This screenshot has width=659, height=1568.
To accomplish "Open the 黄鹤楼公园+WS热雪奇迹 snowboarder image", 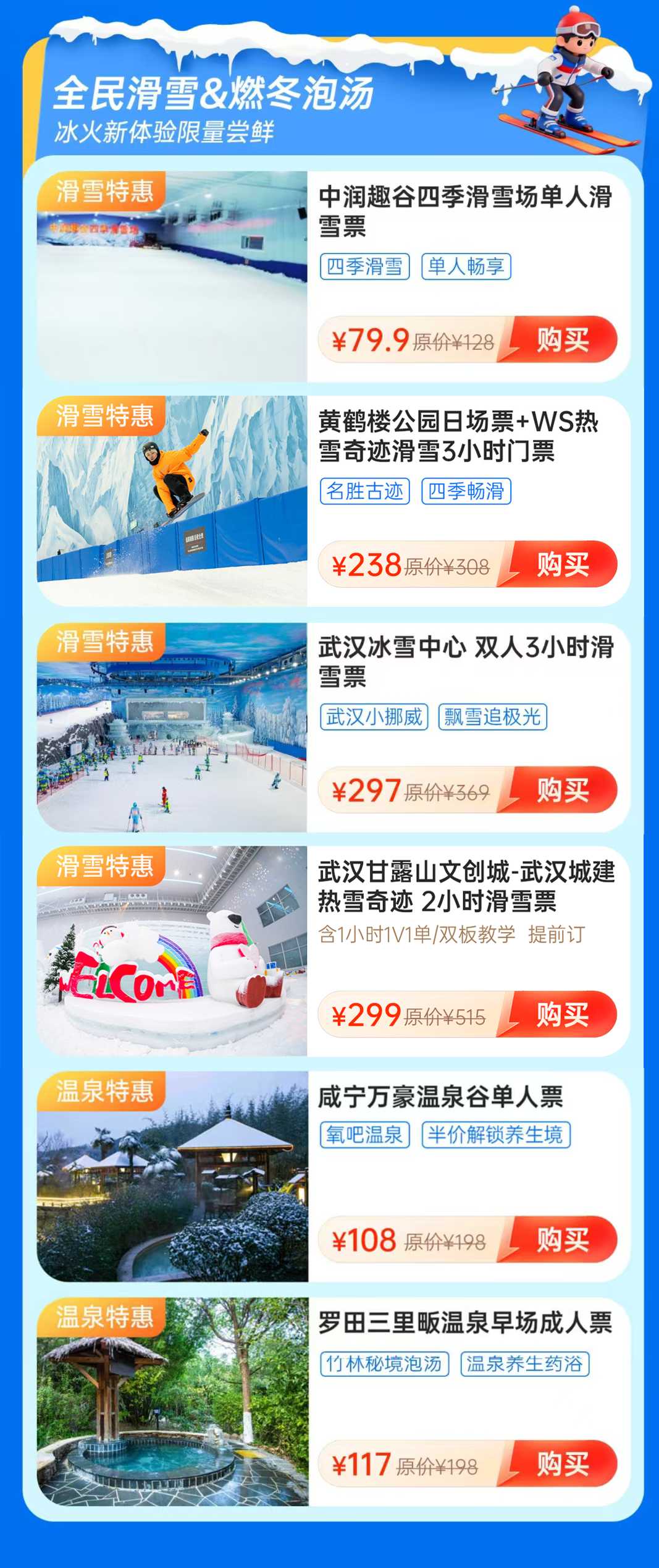I will point(172,501).
